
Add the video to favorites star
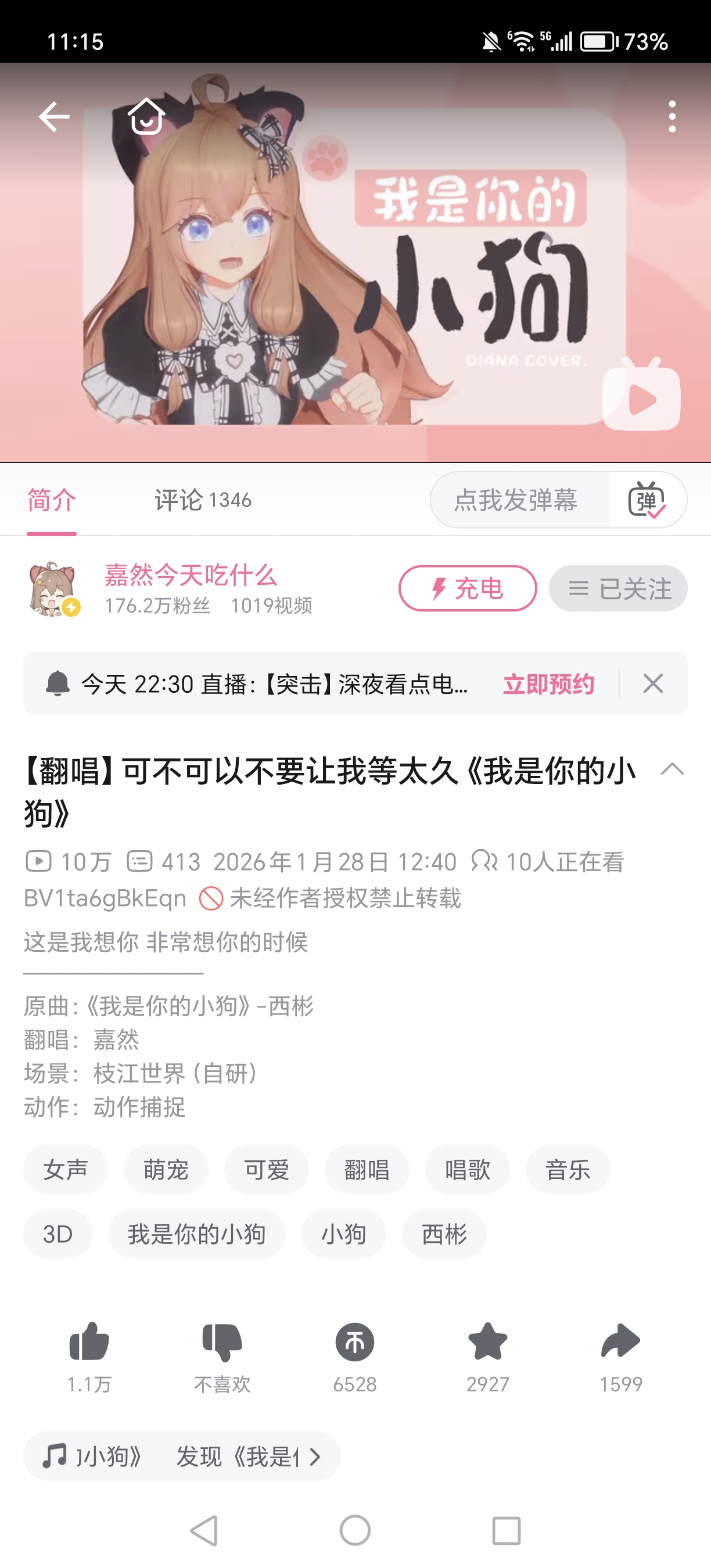click(x=487, y=1343)
